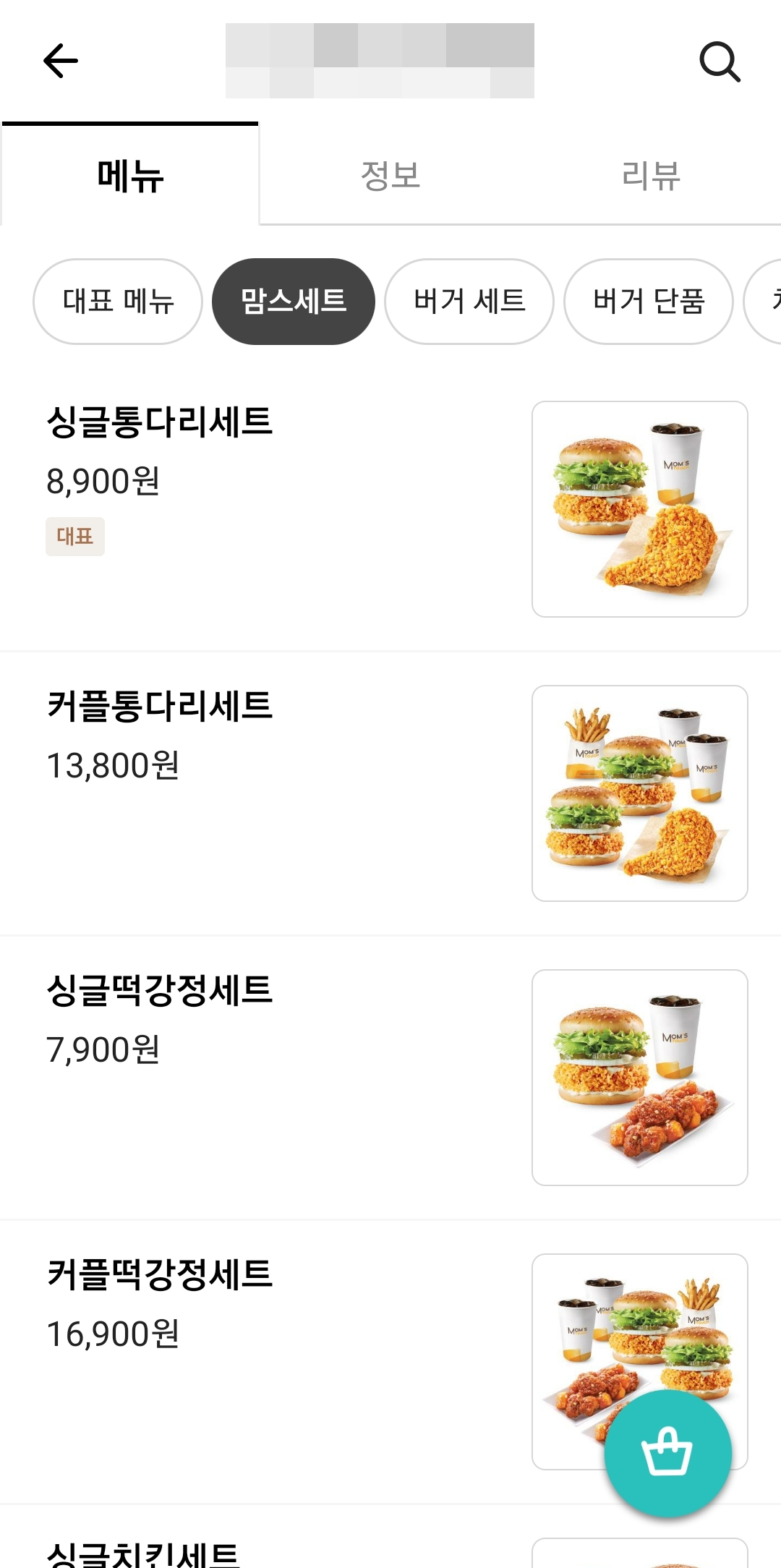Viewport: 781px width, 1568px height.
Task: Tap the 맘스세트 category chip
Action: pyautogui.click(x=294, y=302)
